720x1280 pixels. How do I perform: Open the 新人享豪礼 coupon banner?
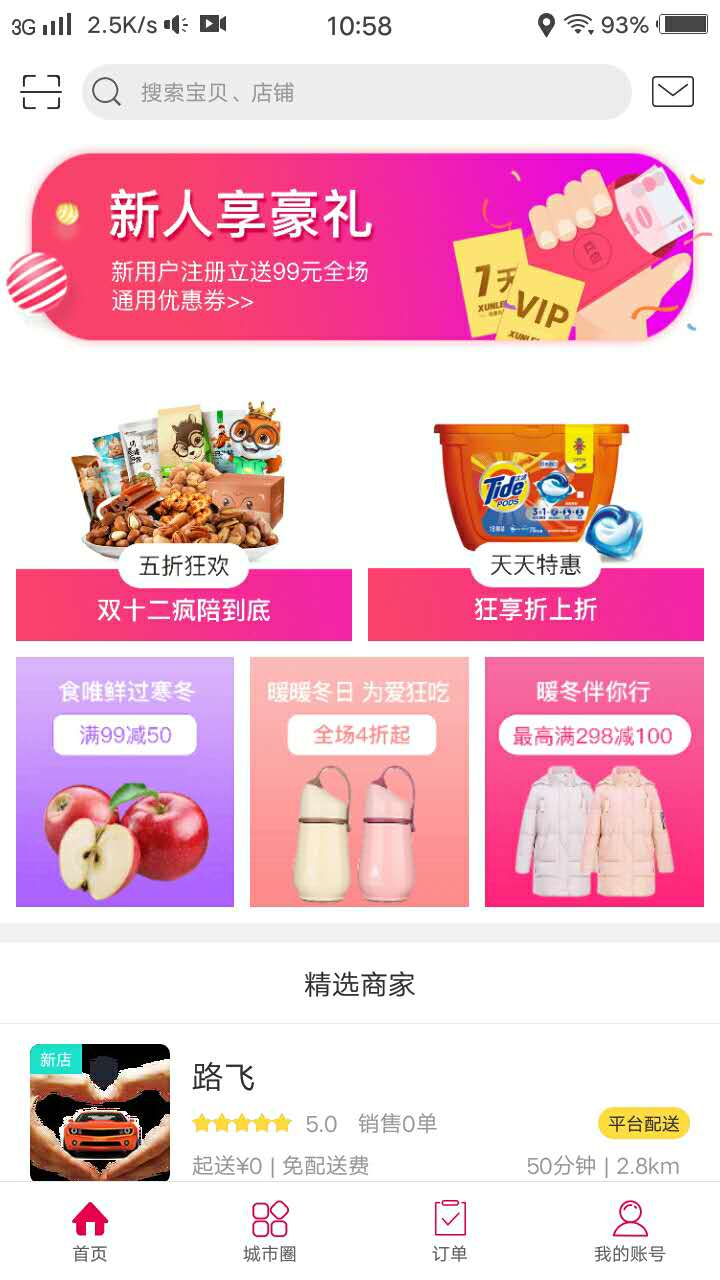(x=360, y=245)
